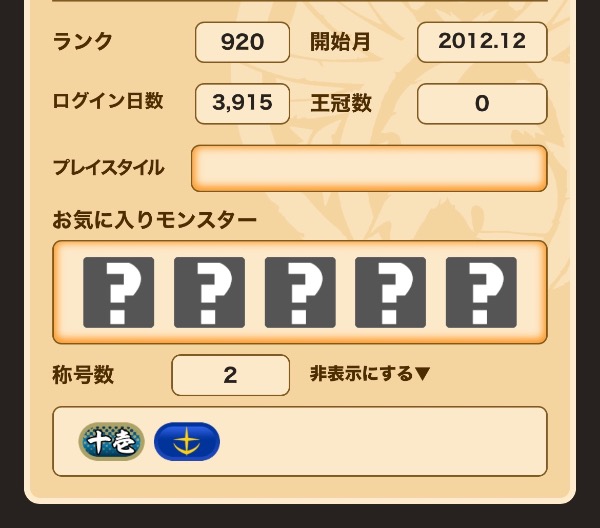Select the first favorite monster slot
The image size is (600, 528).
tap(118, 292)
